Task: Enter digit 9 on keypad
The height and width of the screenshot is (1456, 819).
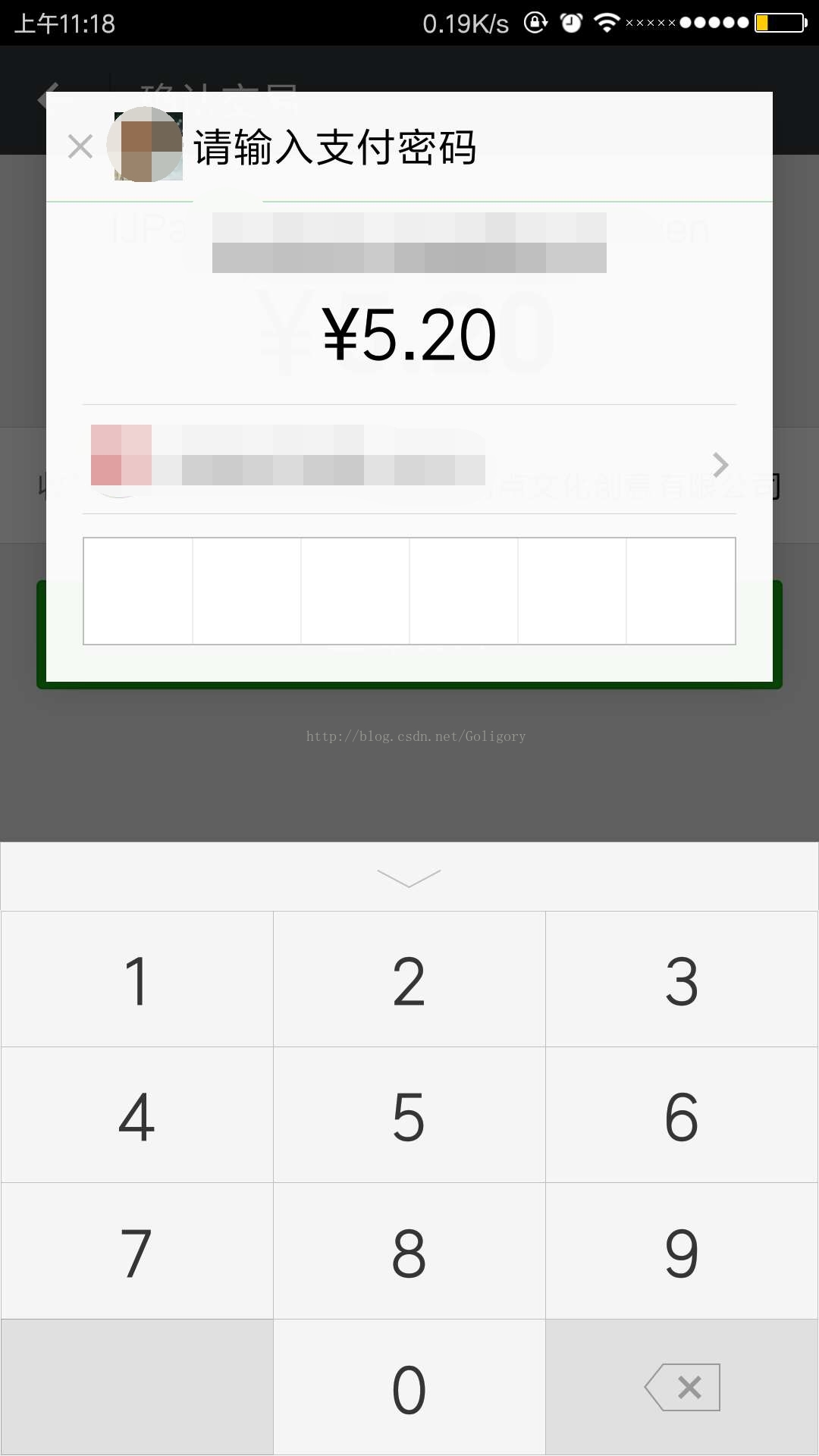Action: pyautogui.click(x=681, y=1251)
